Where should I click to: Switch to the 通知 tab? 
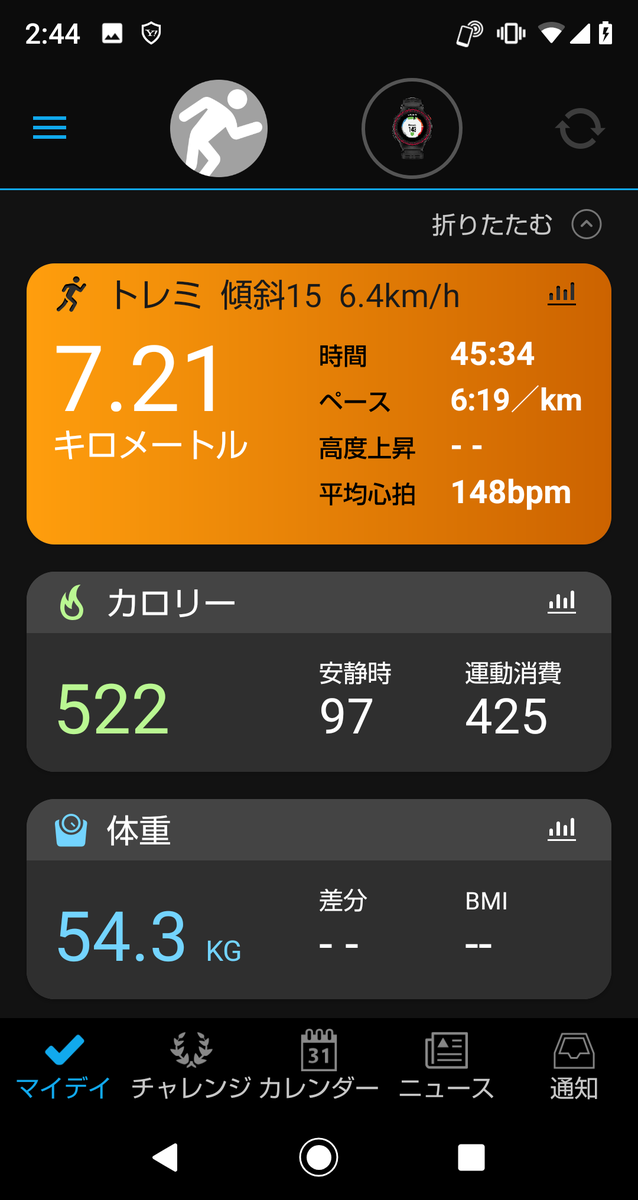point(574,1066)
